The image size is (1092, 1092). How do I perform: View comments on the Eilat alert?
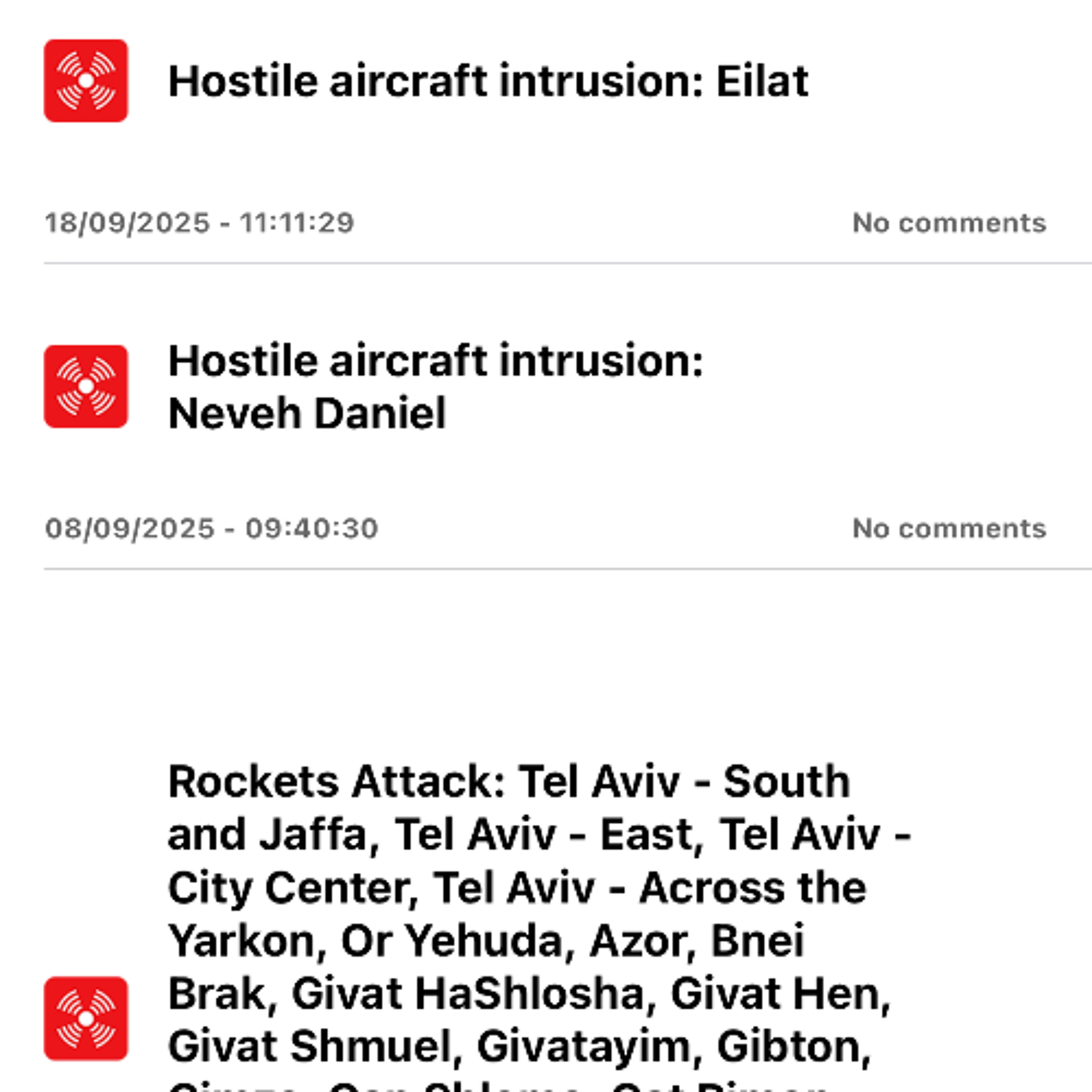tap(949, 223)
